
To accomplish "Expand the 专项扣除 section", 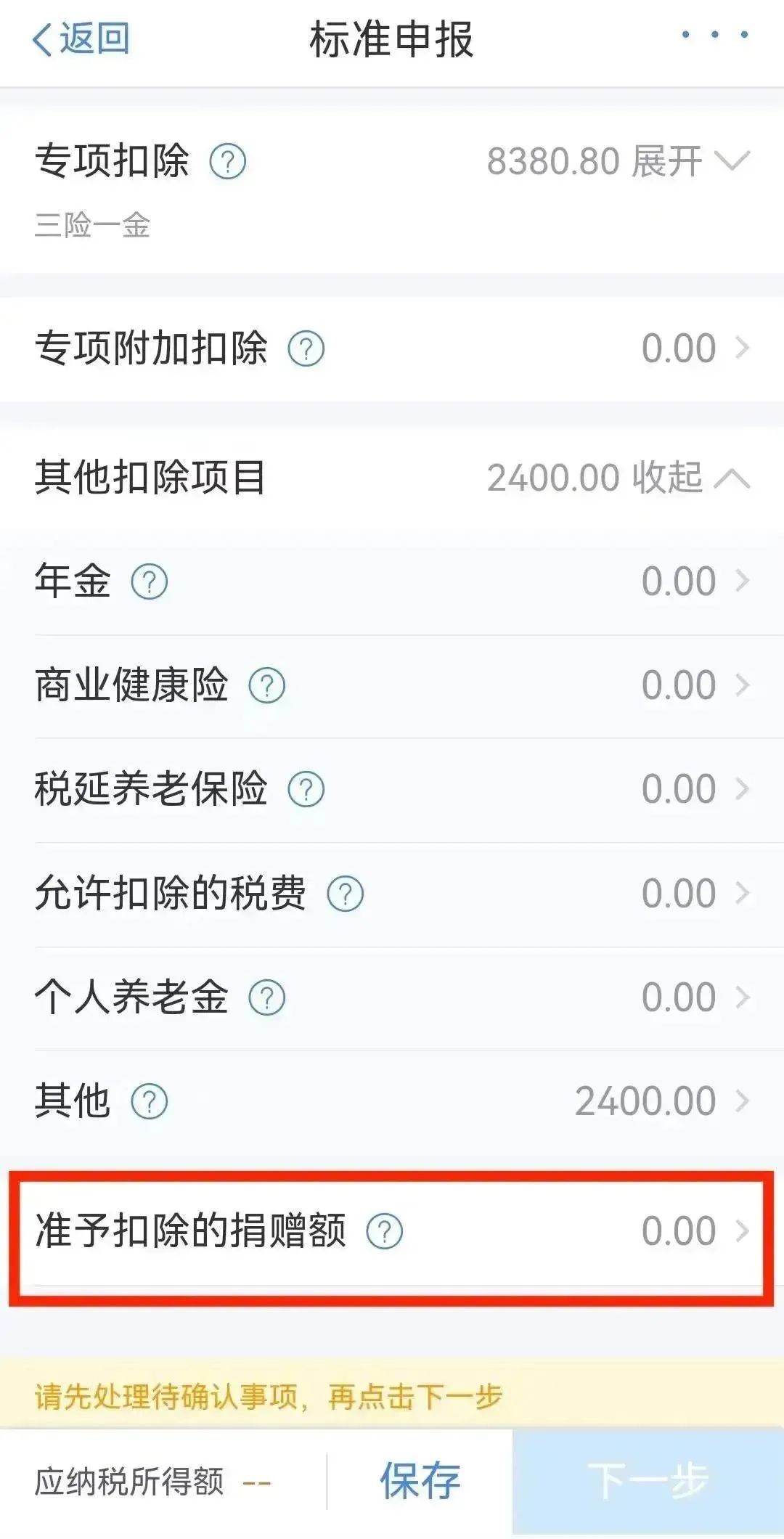I will tap(618, 160).
